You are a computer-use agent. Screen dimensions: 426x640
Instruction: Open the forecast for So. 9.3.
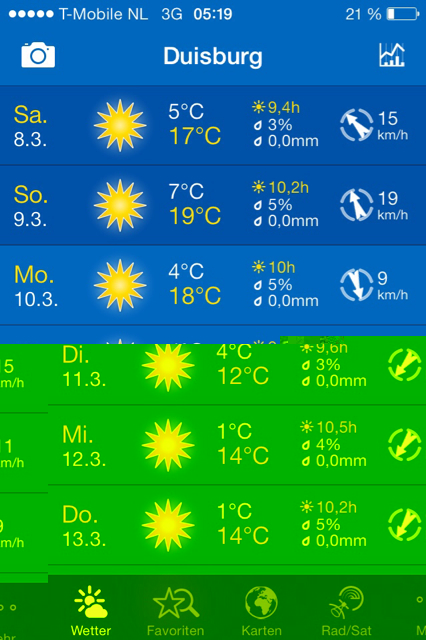(x=213, y=205)
